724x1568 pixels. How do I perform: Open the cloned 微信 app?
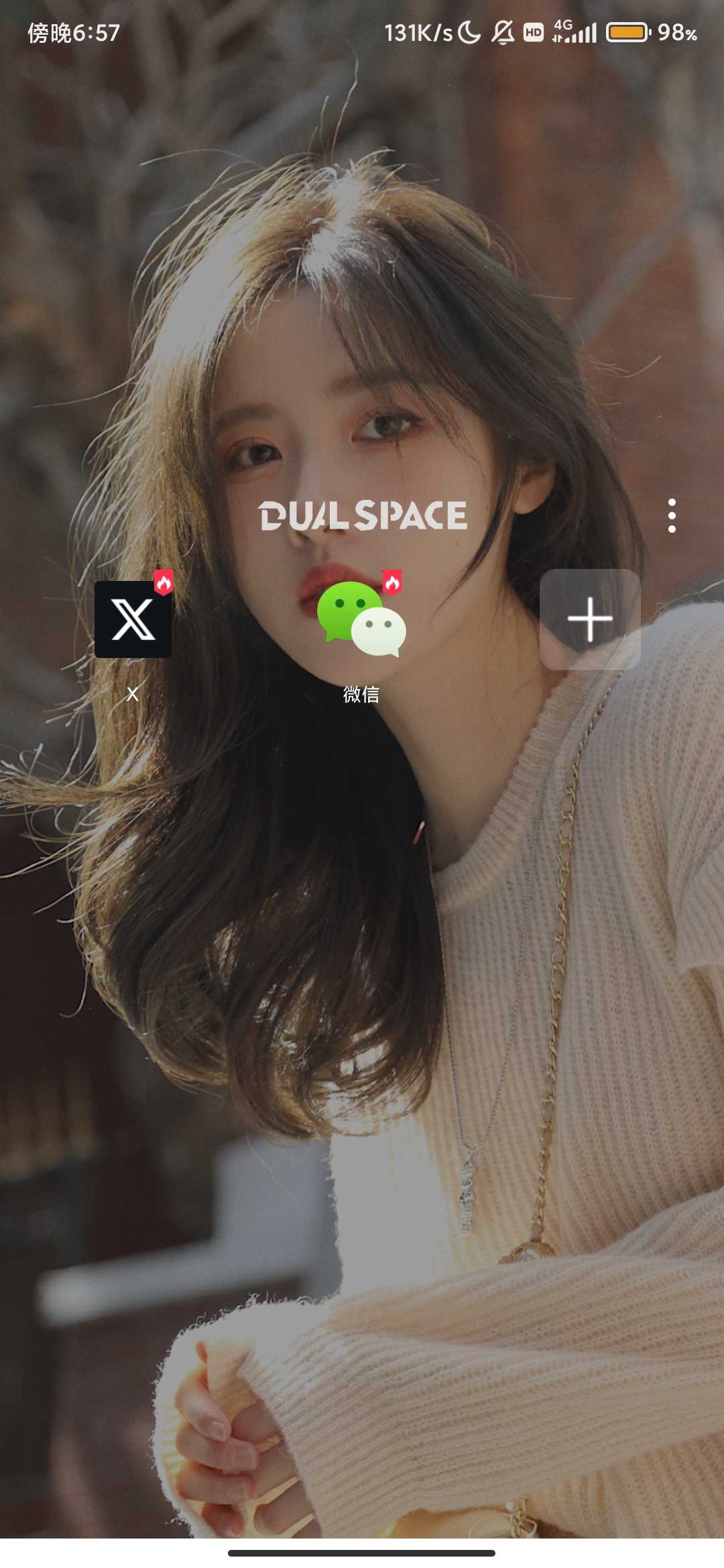click(x=361, y=619)
